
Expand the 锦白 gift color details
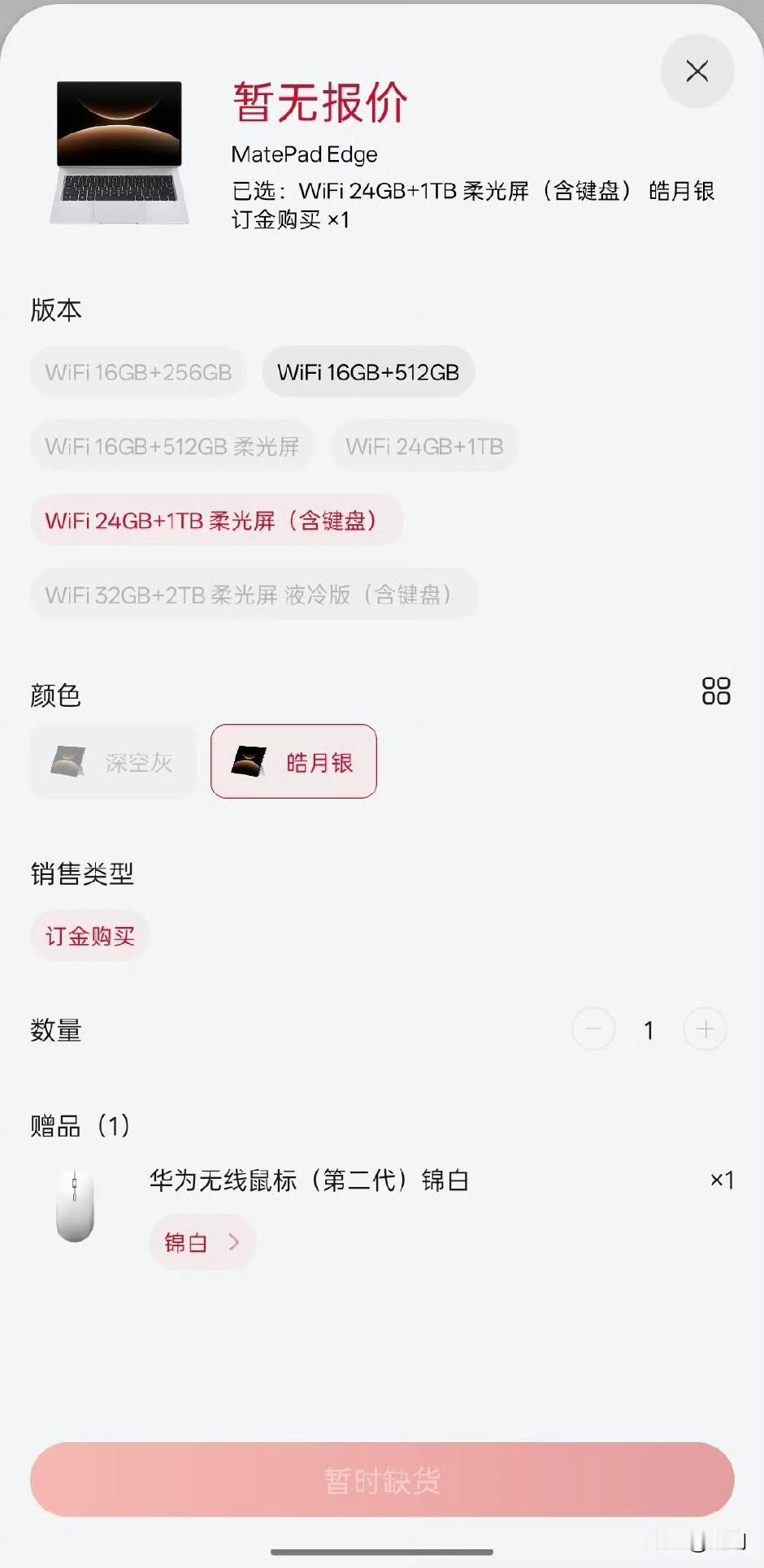click(x=201, y=1242)
